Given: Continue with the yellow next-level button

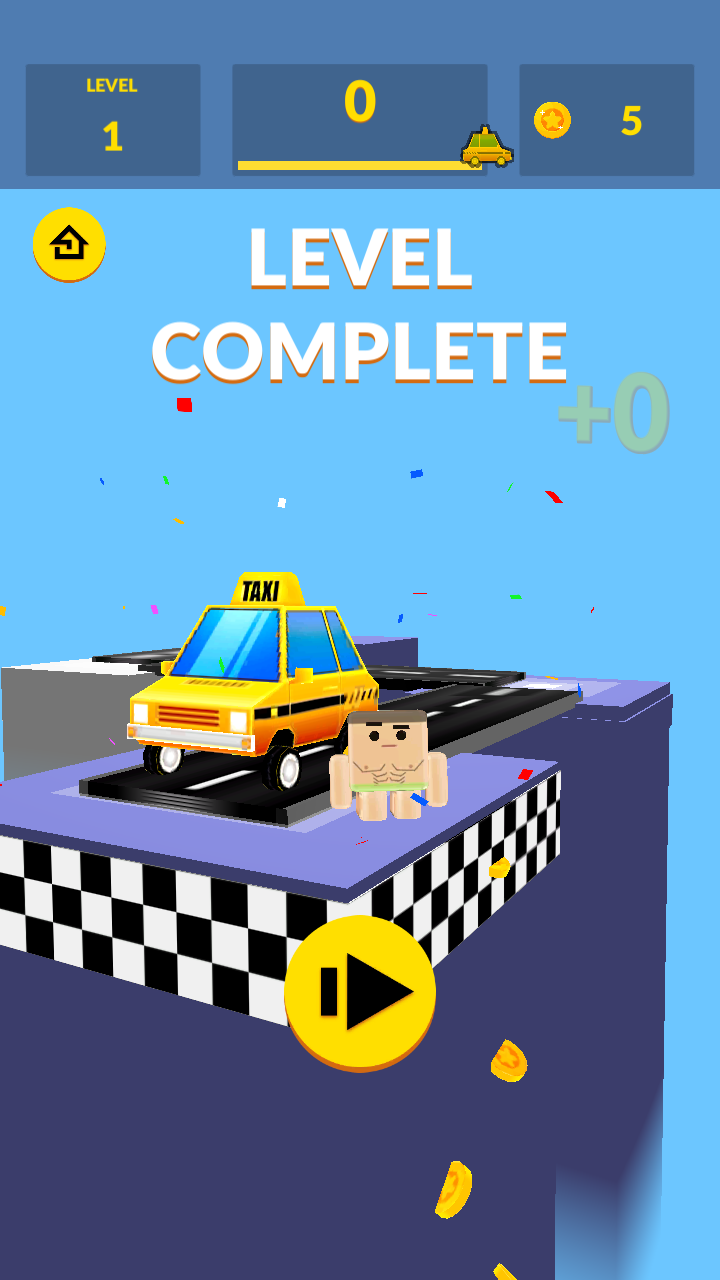Looking at the screenshot, I should click(360, 991).
